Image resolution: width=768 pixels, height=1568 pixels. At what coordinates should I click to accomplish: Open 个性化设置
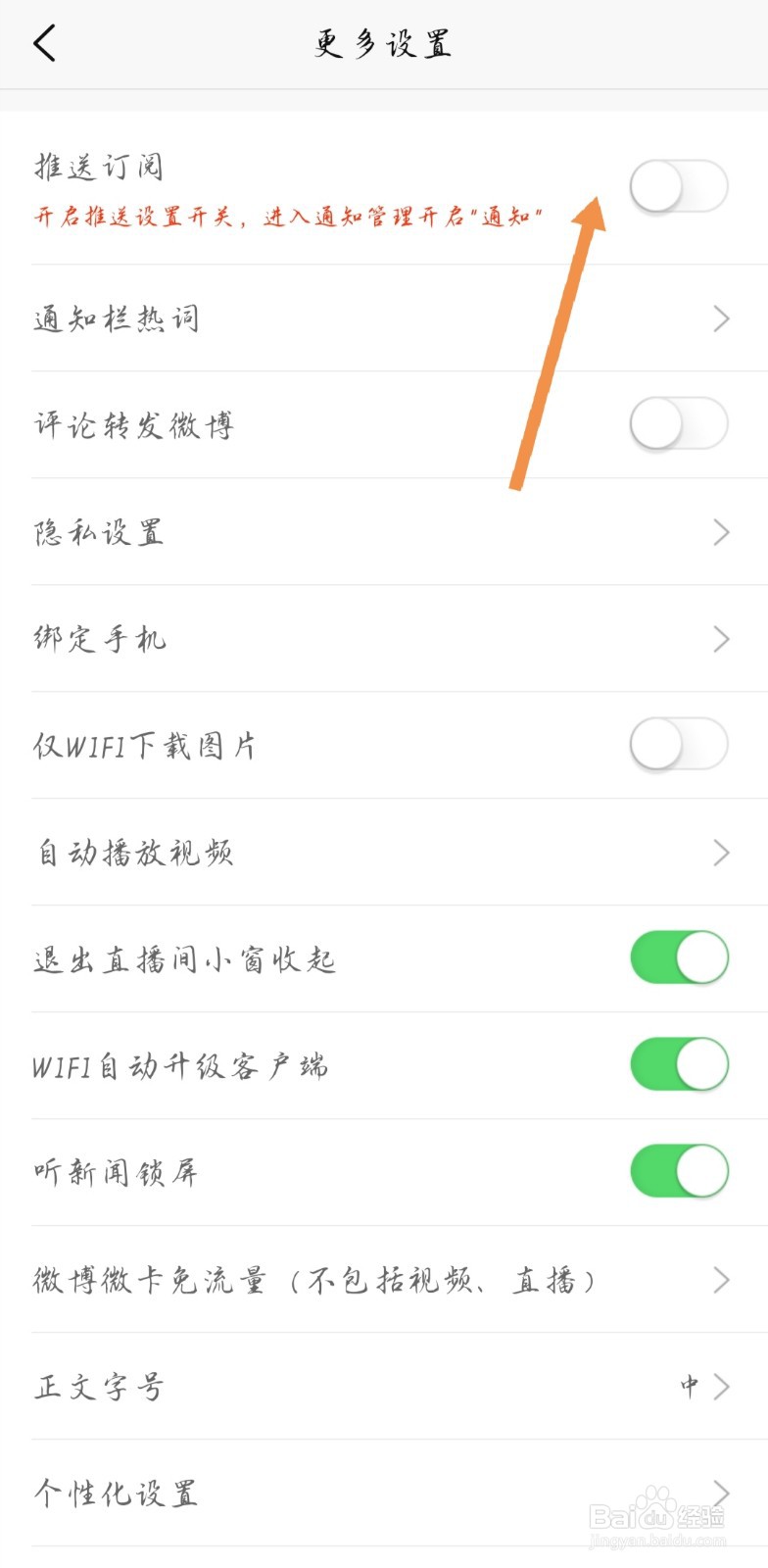[384, 1494]
